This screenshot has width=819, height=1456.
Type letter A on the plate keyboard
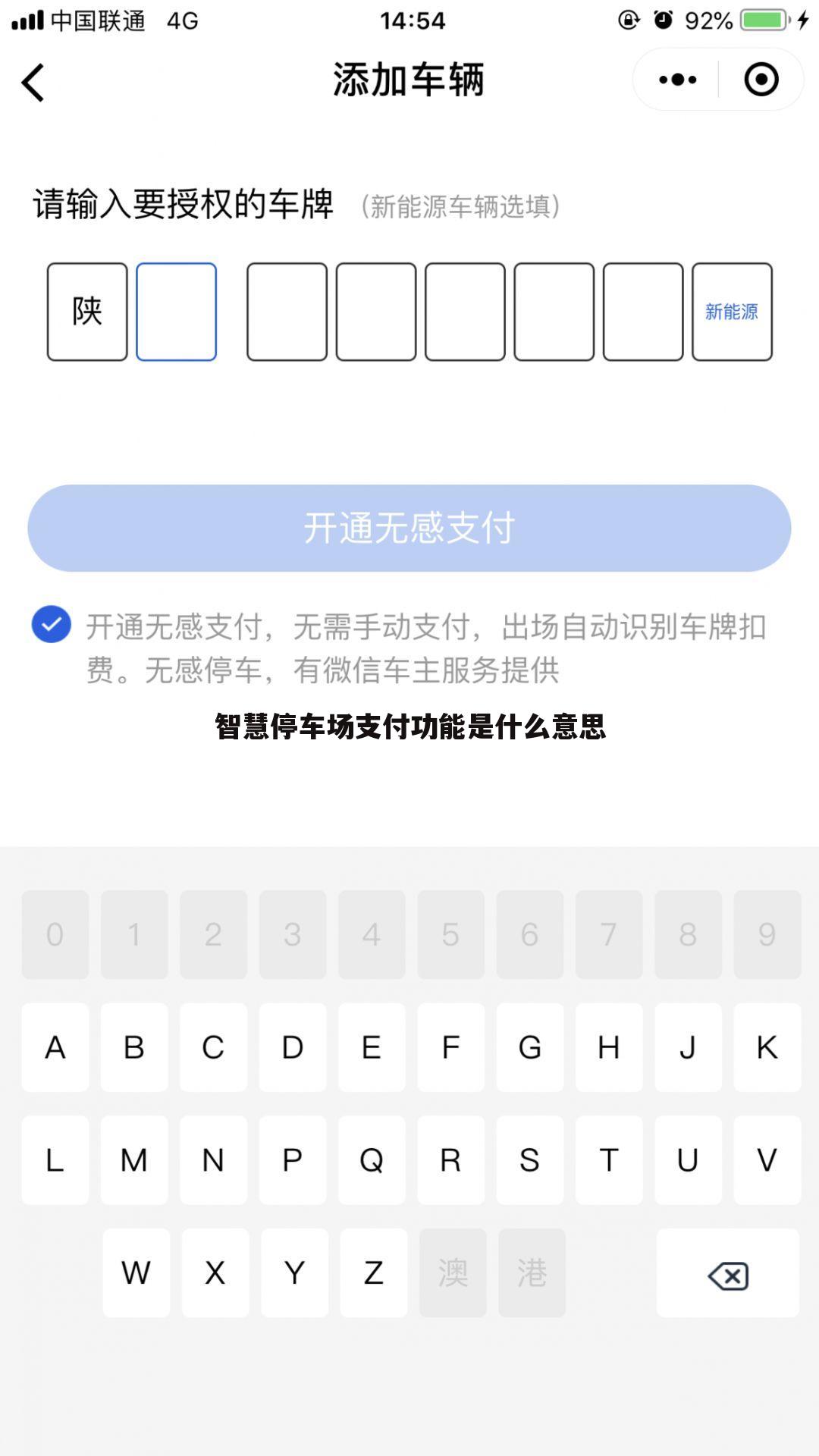(x=55, y=1047)
